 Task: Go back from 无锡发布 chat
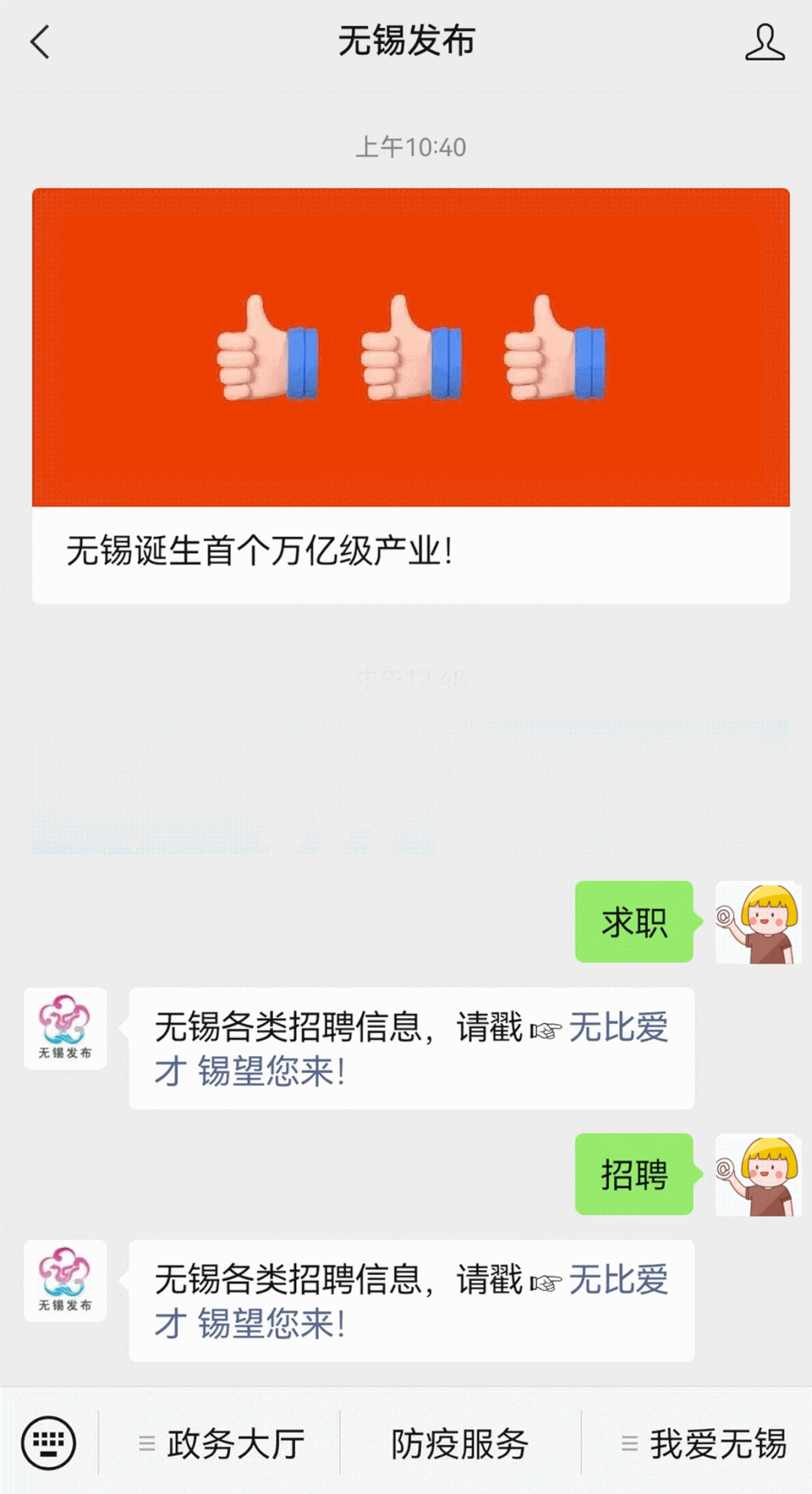pos(41,42)
